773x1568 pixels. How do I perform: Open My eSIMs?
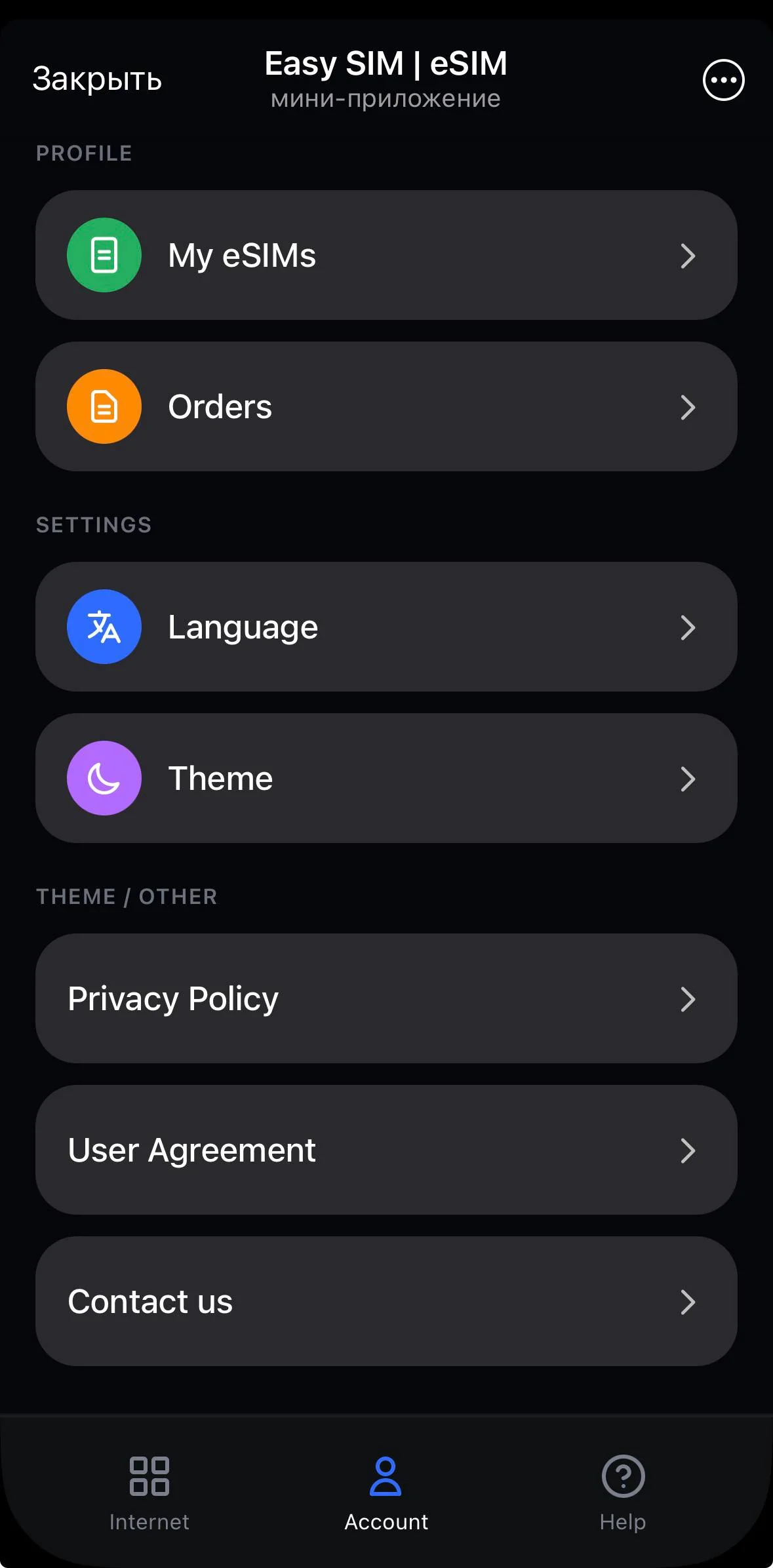pos(386,255)
